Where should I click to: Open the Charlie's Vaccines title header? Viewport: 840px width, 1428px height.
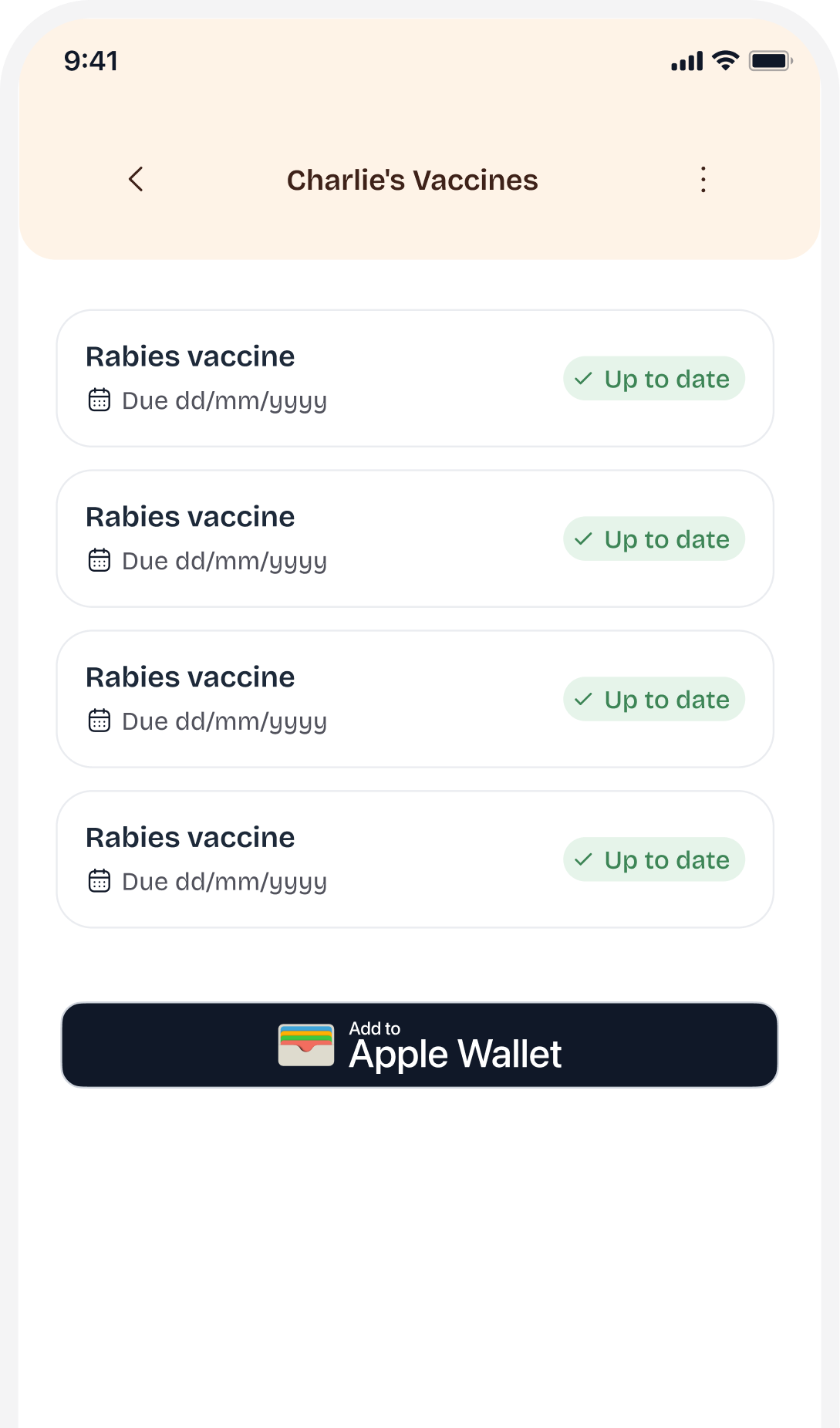click(x=413, y=179)
